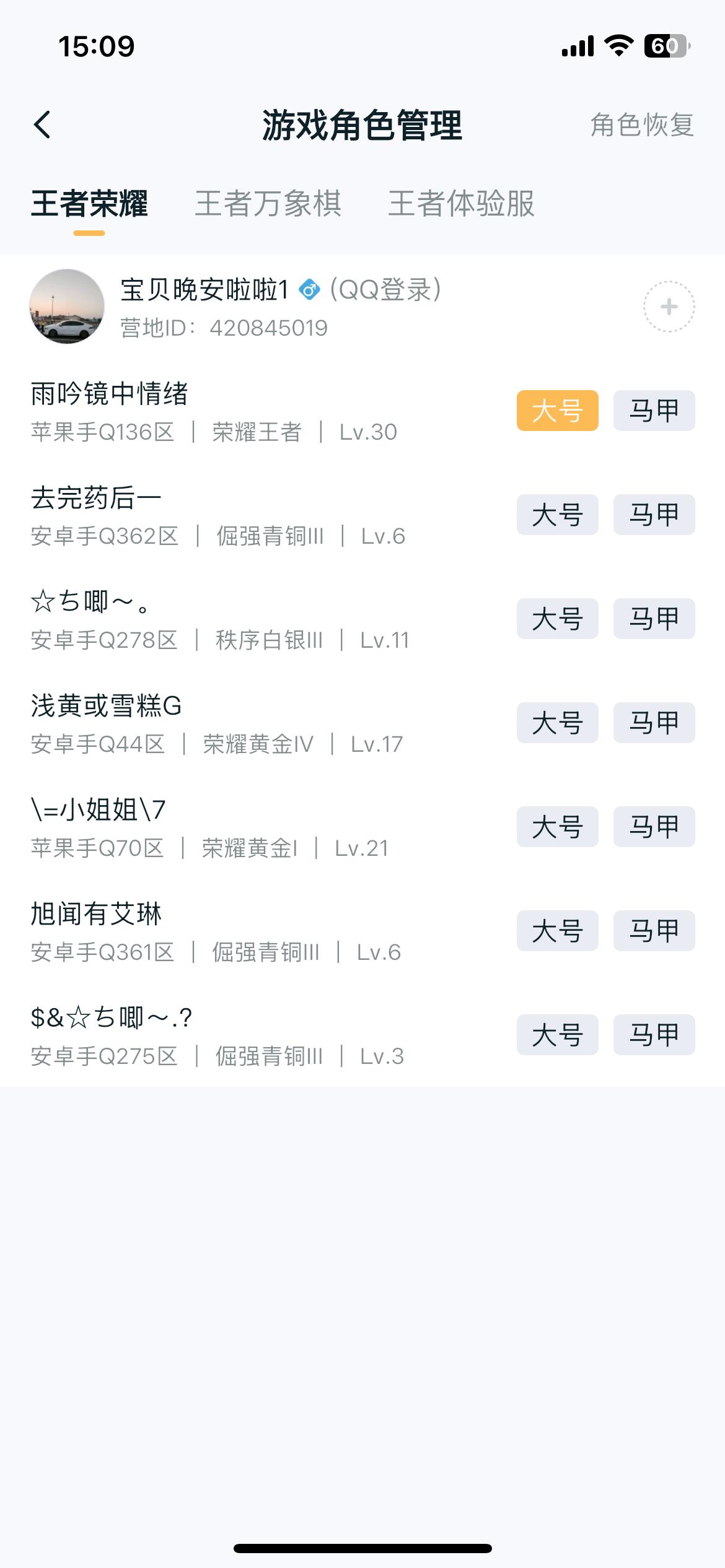The image size is (725, 1568).
Task: Select 马甲 for 浅黄或雪糕G
Action: [x=653, y=723]
